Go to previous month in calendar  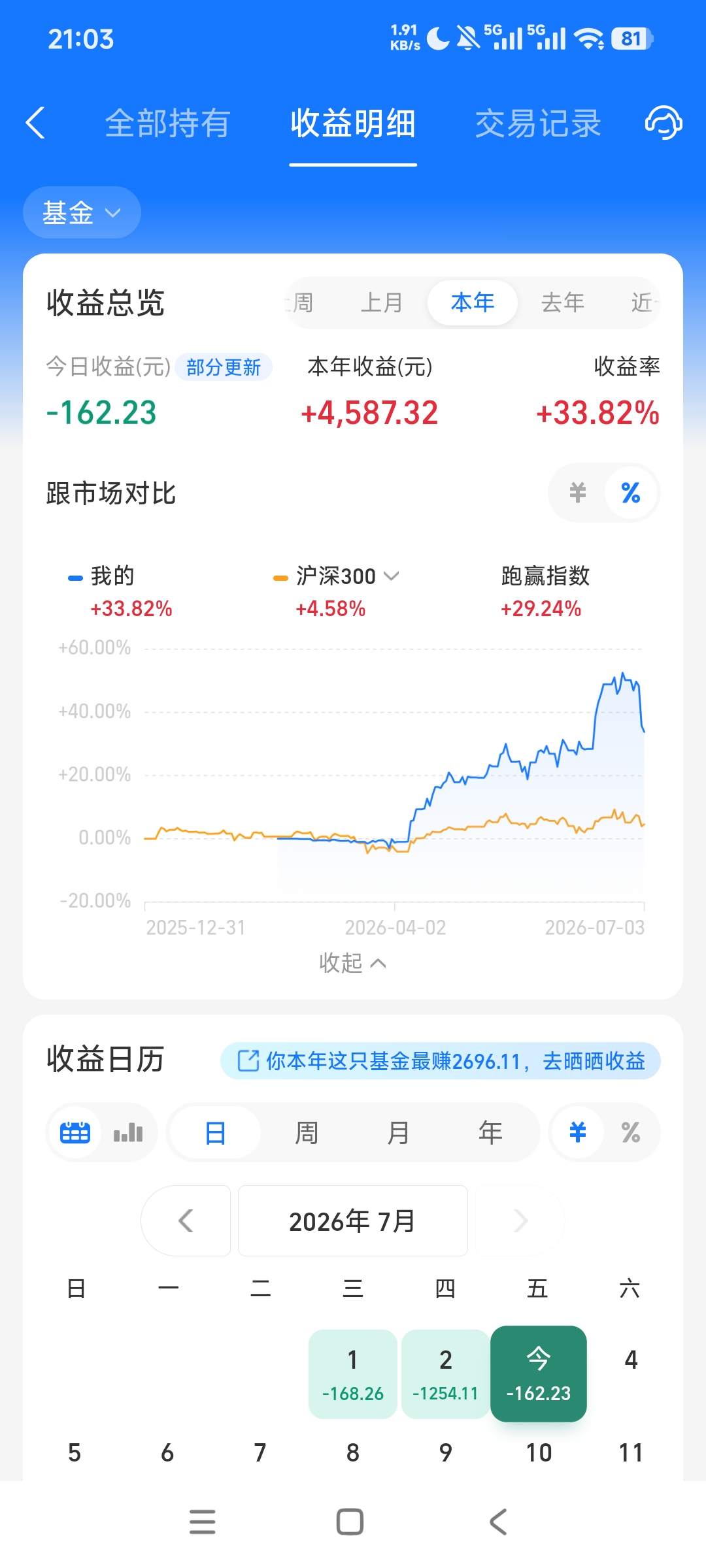(x=186, y=1220)
